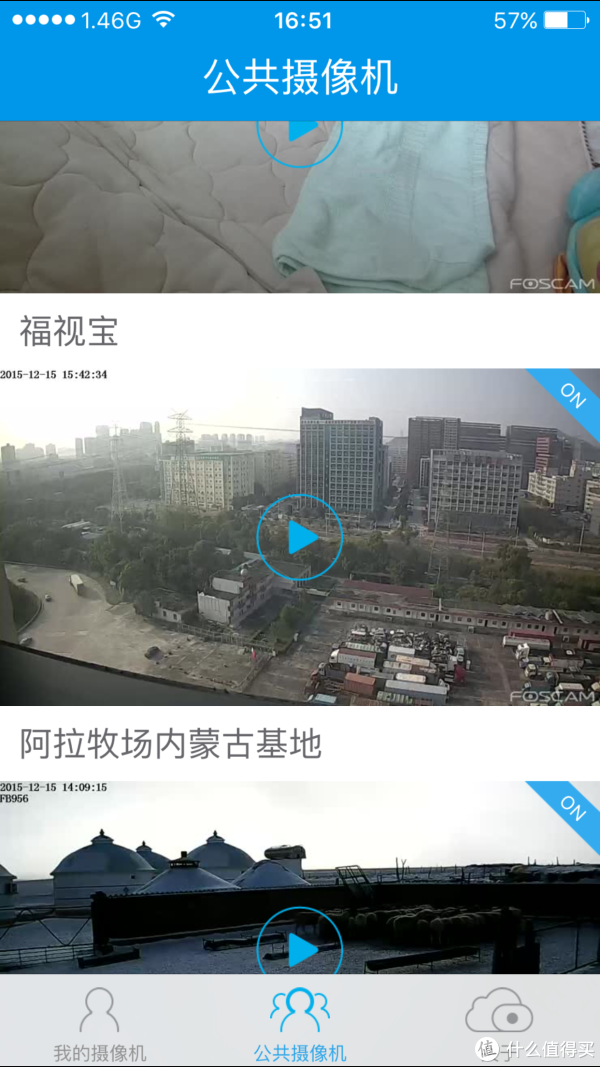
Task: Select the 公共摄像机 tab
Action: [x=300, y=1023]
